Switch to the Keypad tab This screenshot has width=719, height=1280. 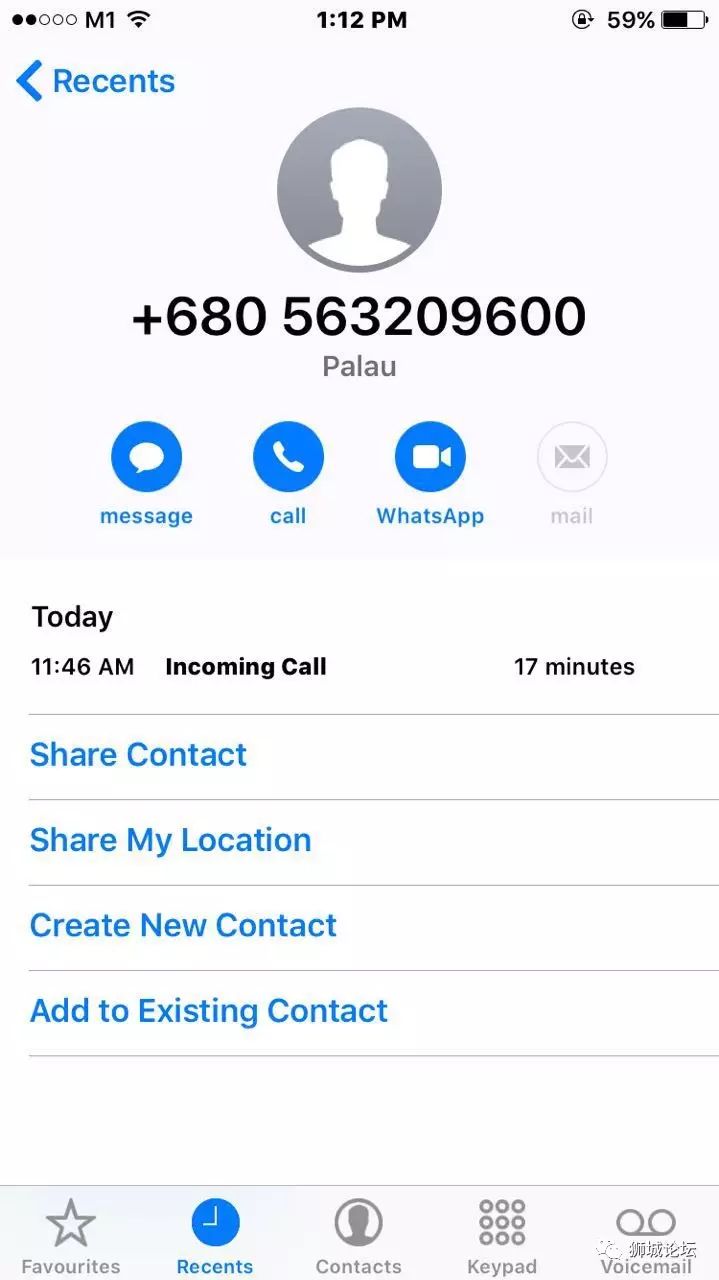502,1235
